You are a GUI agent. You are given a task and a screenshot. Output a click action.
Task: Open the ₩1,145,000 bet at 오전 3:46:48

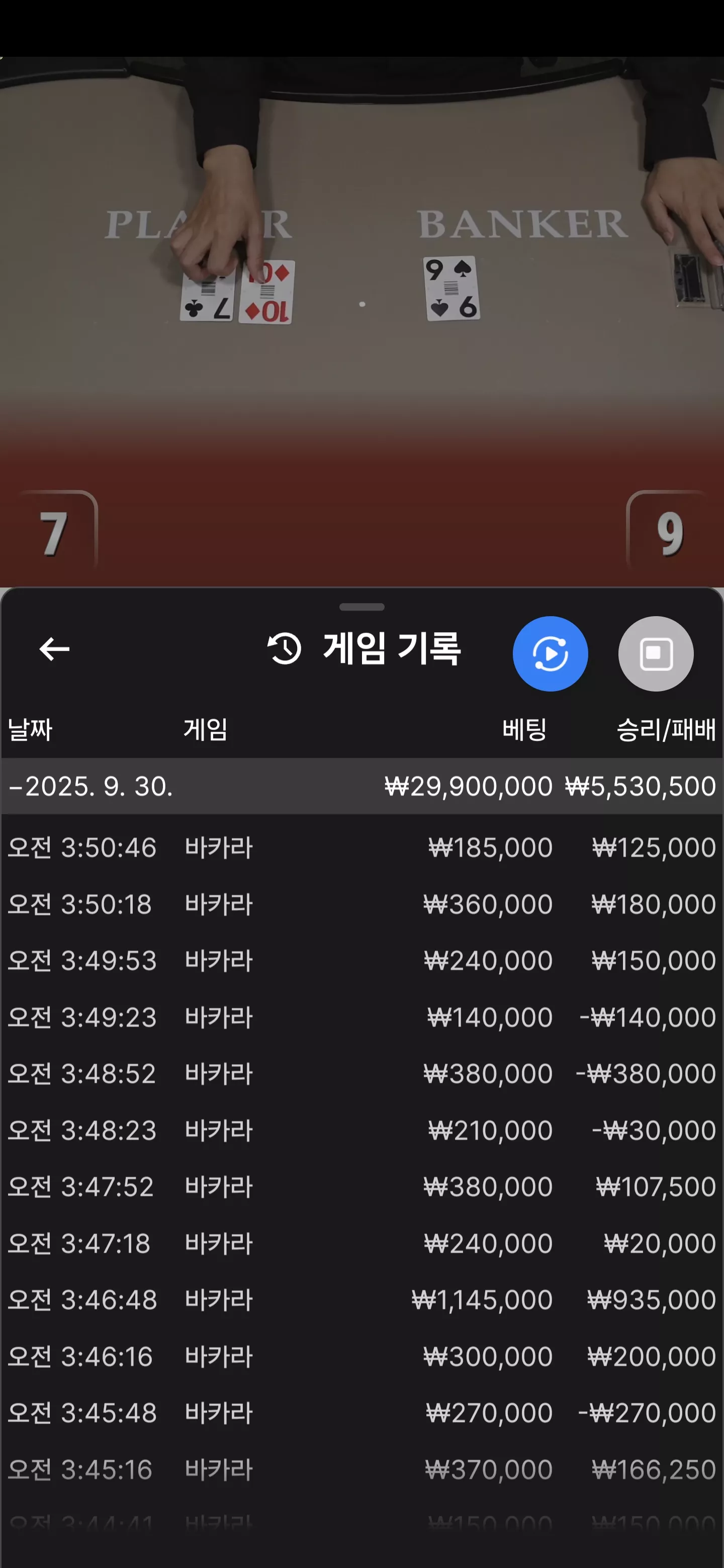(x=361, y=1300)
